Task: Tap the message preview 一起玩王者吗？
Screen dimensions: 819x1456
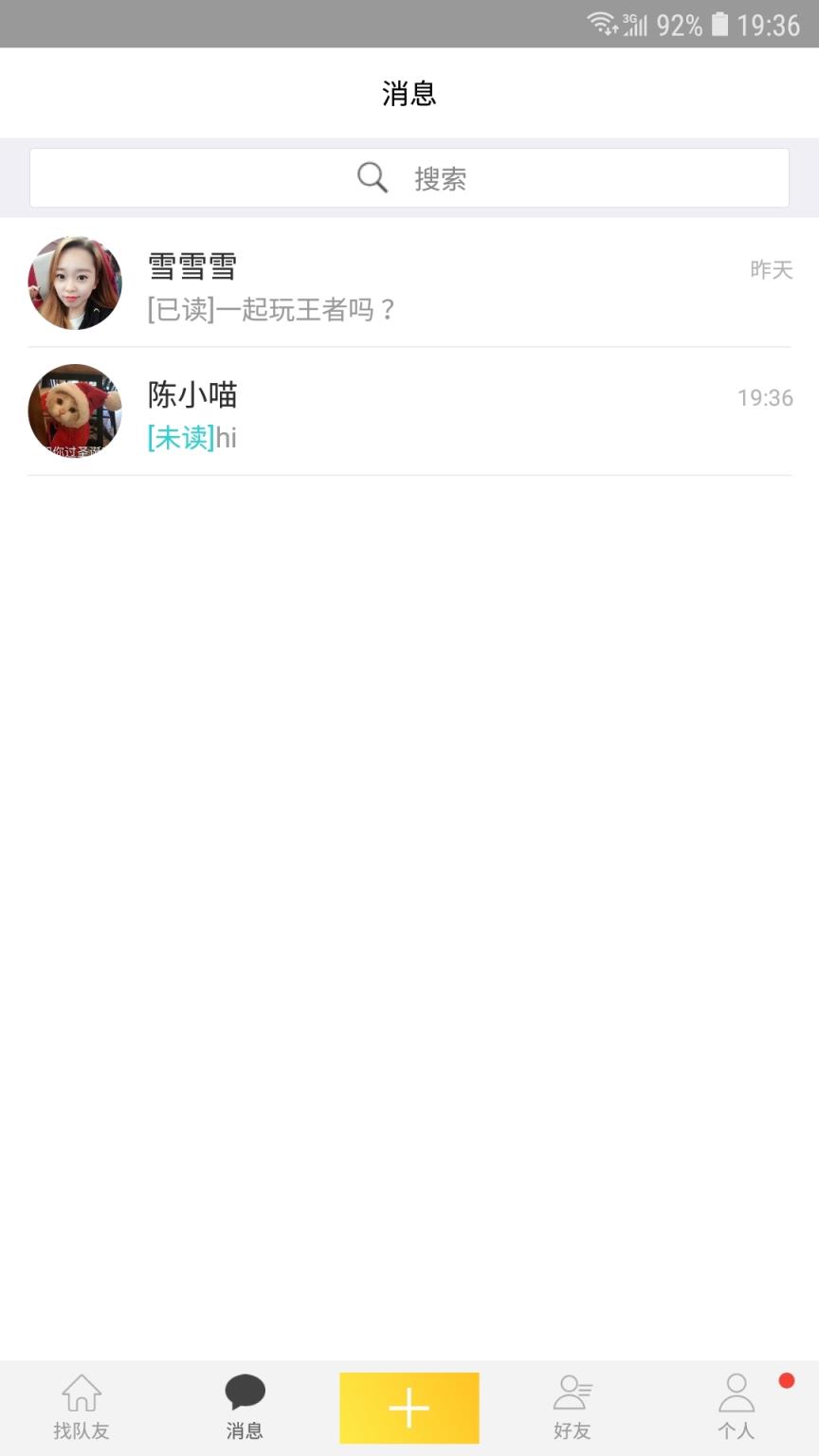Action: coord(303,309)
